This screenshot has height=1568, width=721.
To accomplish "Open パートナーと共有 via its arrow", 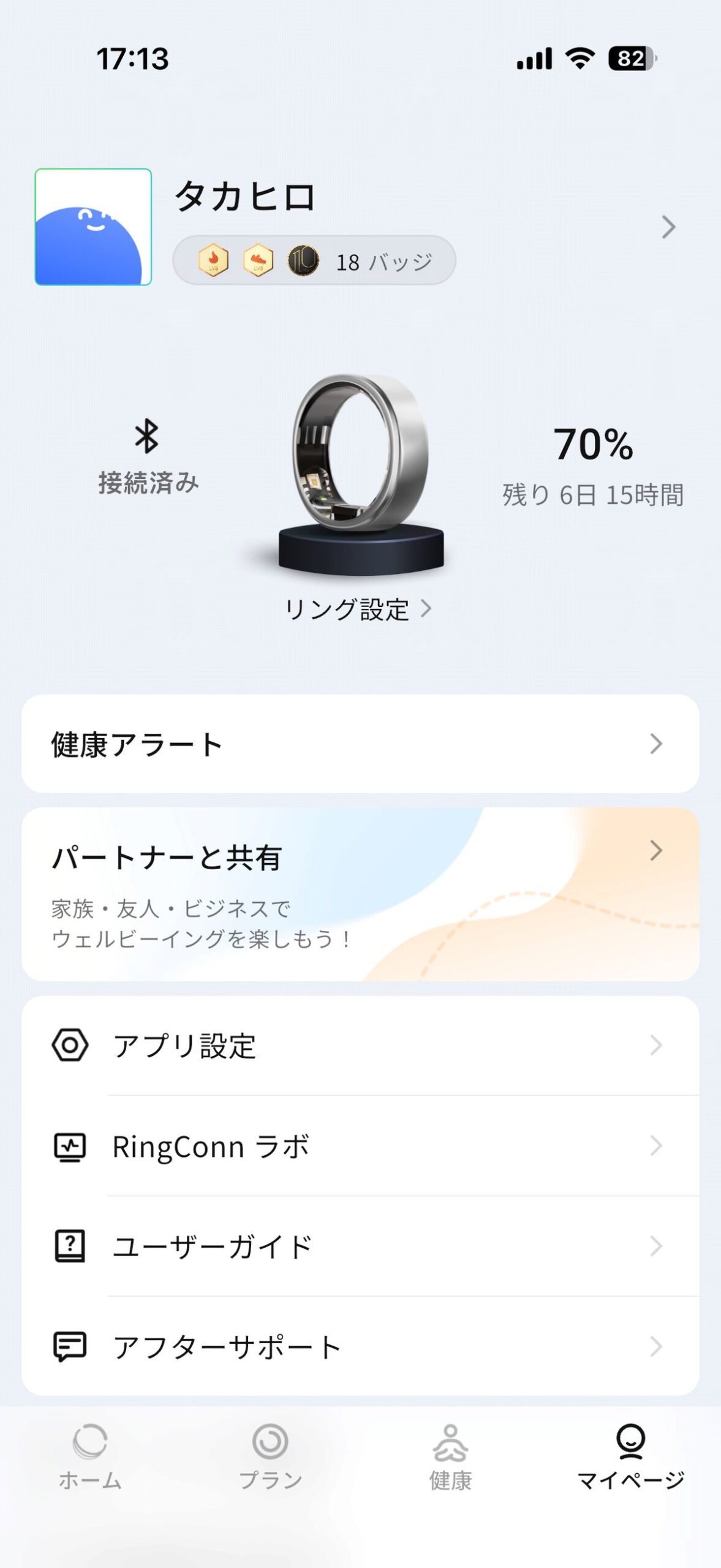I will 657,851.
